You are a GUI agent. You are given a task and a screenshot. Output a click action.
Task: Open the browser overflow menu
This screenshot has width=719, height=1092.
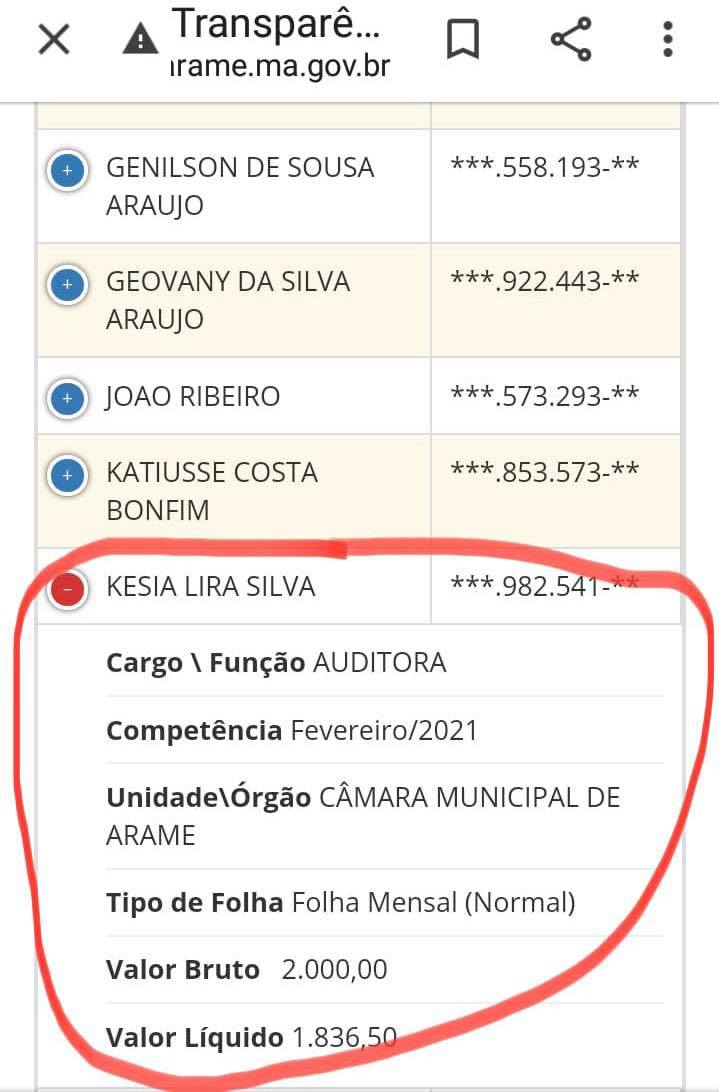tap(668, 41)
